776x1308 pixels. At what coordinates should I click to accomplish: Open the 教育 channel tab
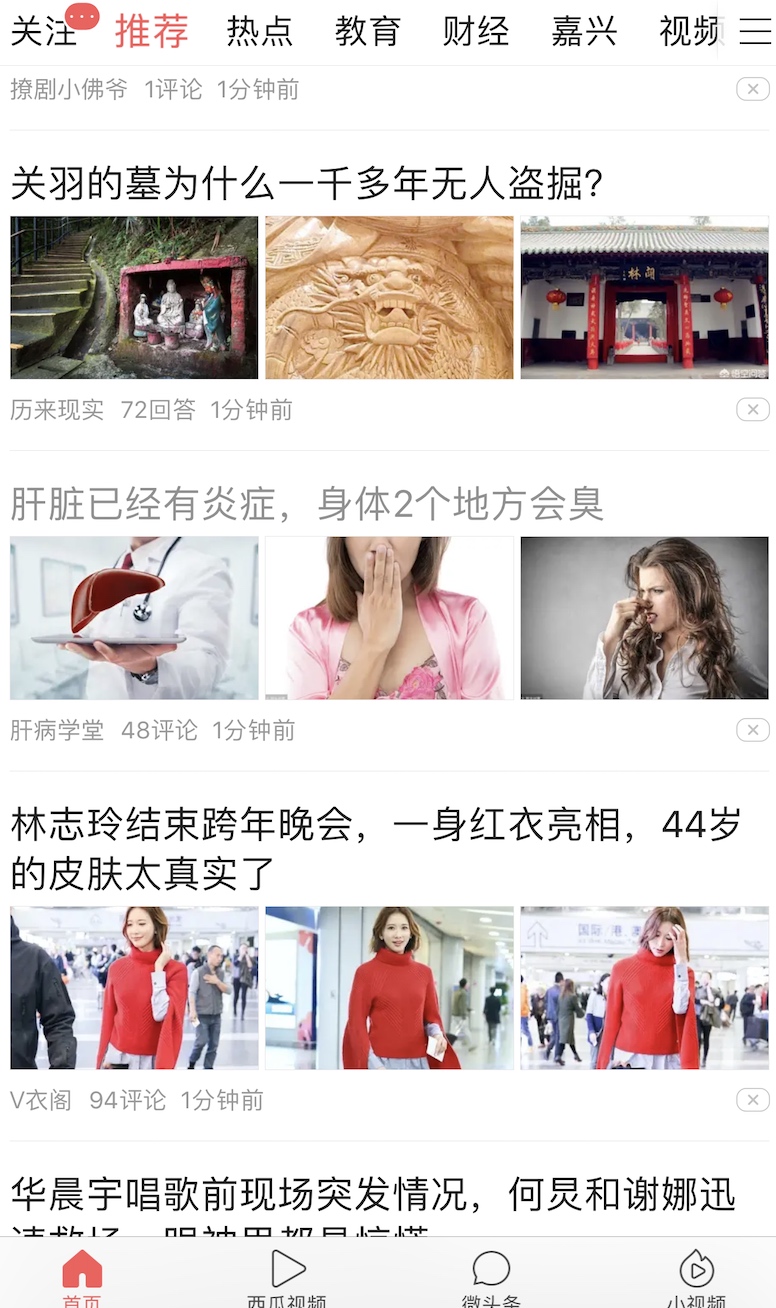(x=368, y=32)
